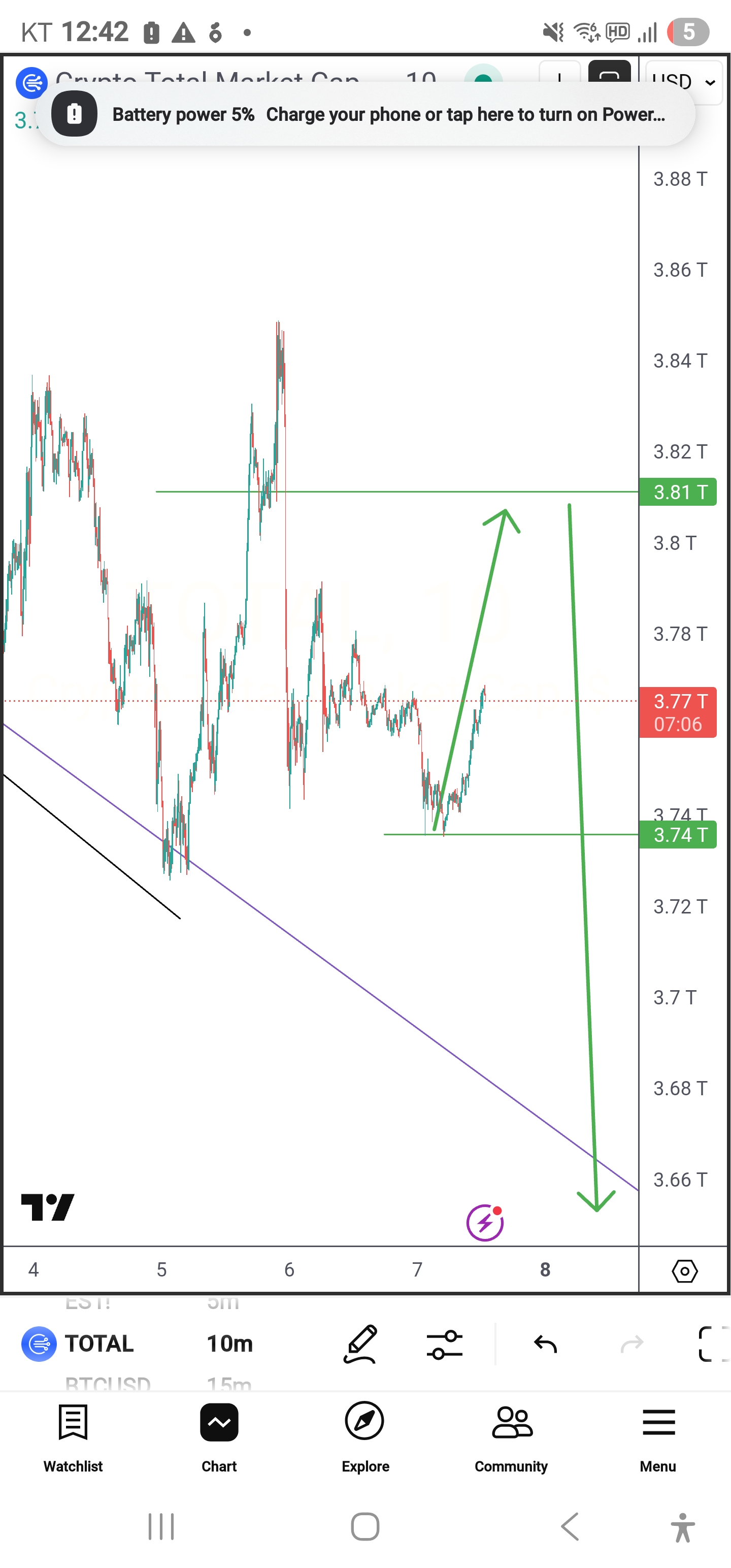Open the Menu tab
The height and width of the screenshot is (1568, 731).
point(658,1438)
